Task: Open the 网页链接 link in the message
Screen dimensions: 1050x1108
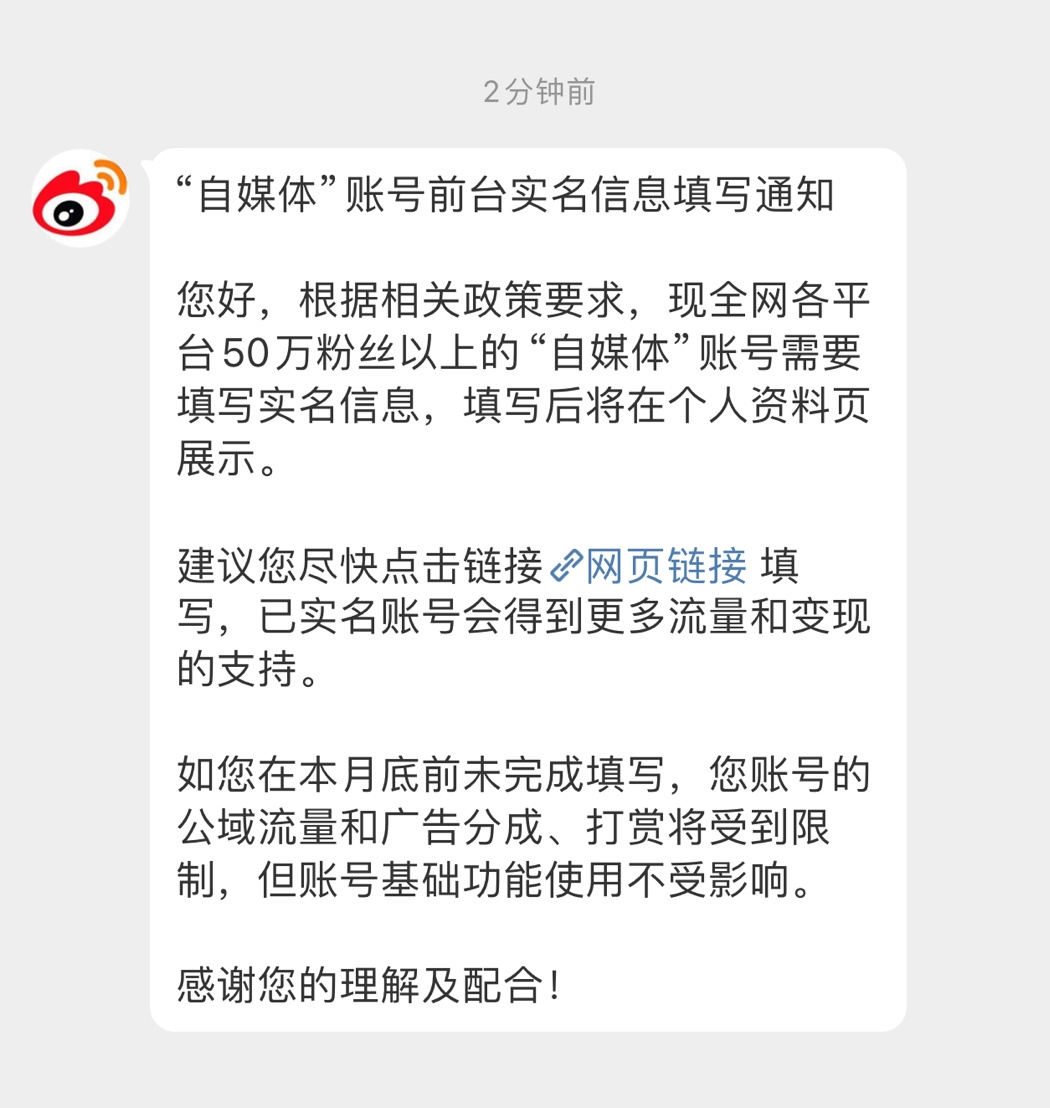Action: 663,567
